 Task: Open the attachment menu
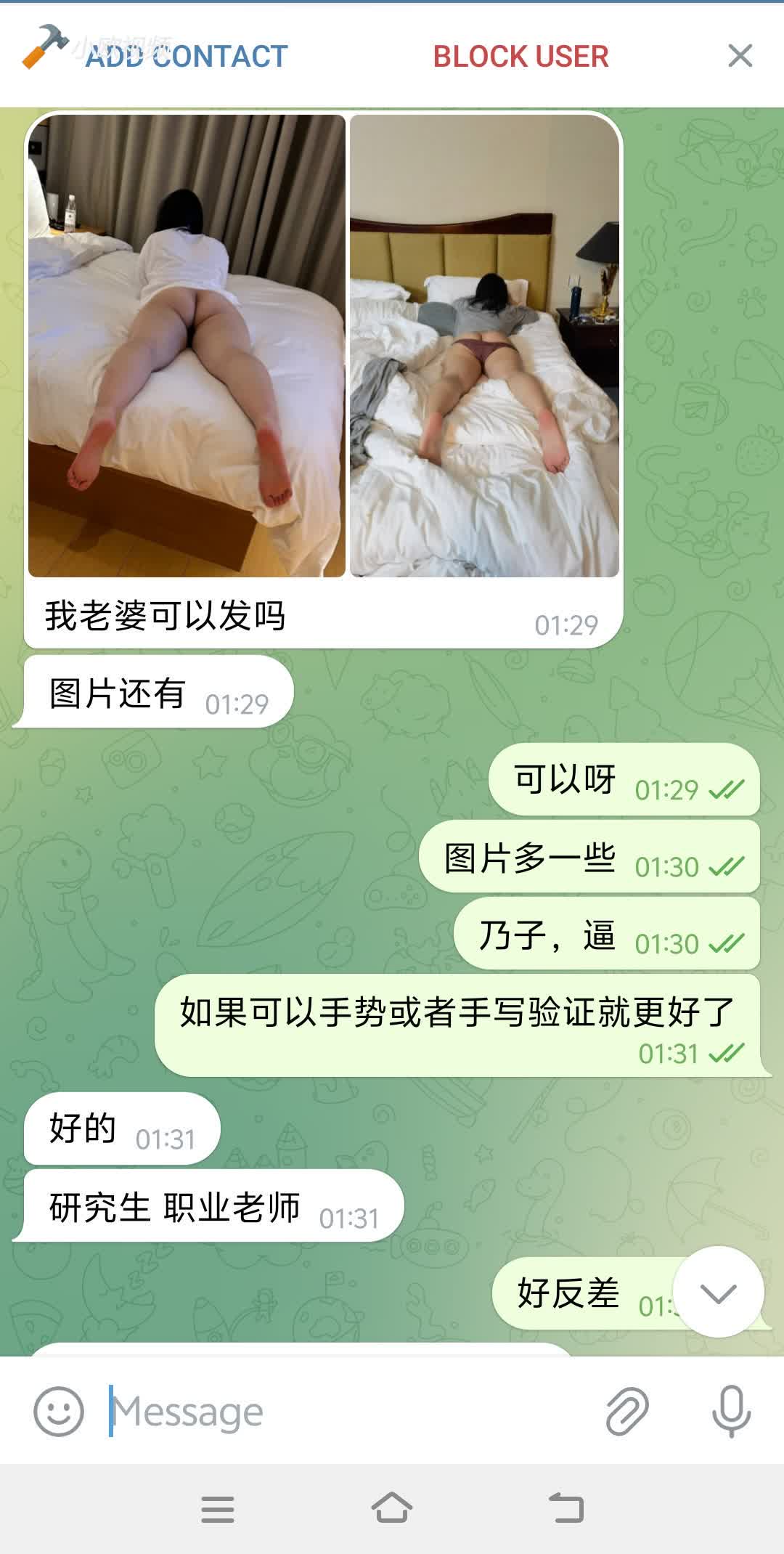tap(627, 1411)
